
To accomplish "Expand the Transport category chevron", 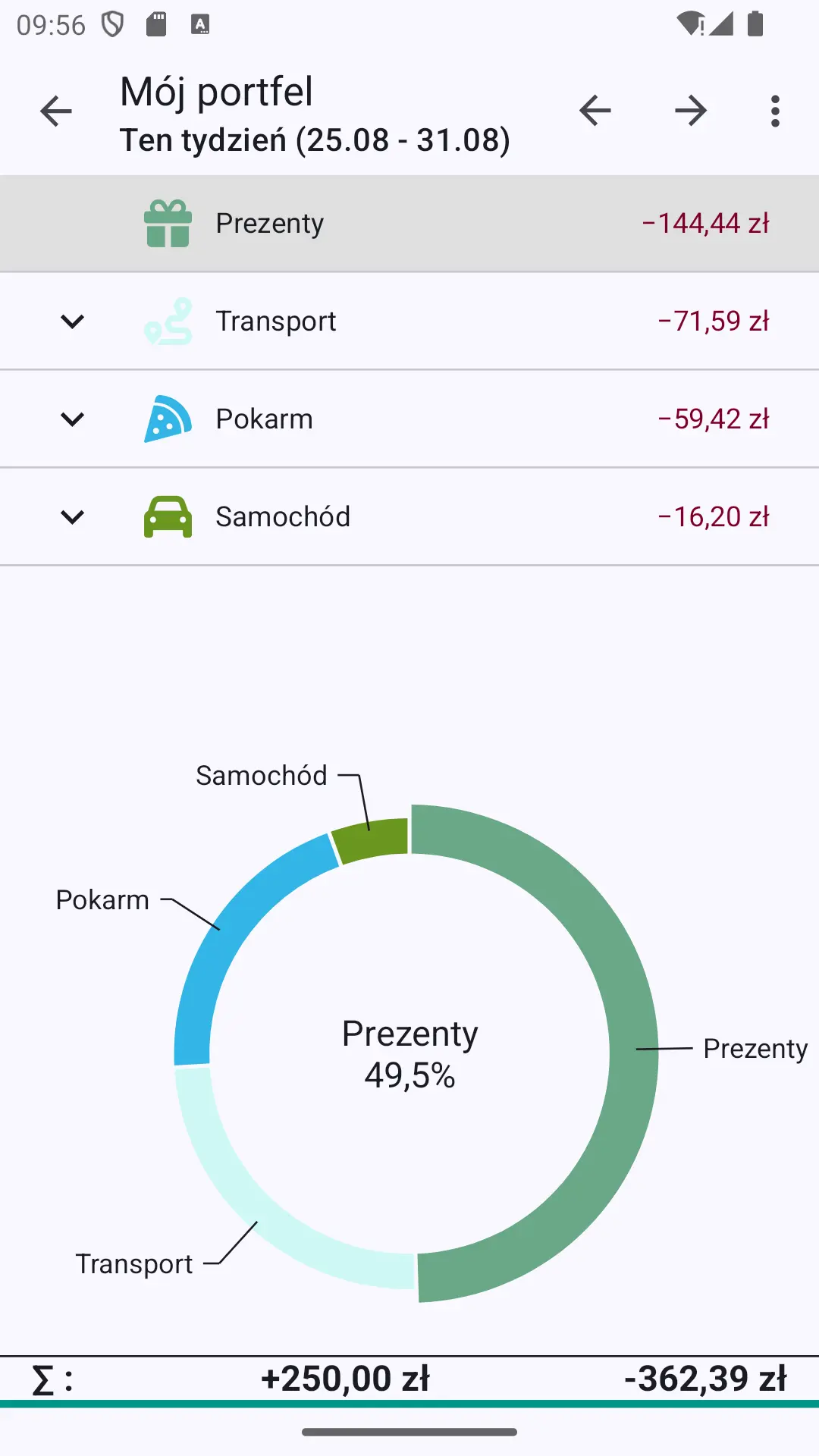I will point(72,322).
